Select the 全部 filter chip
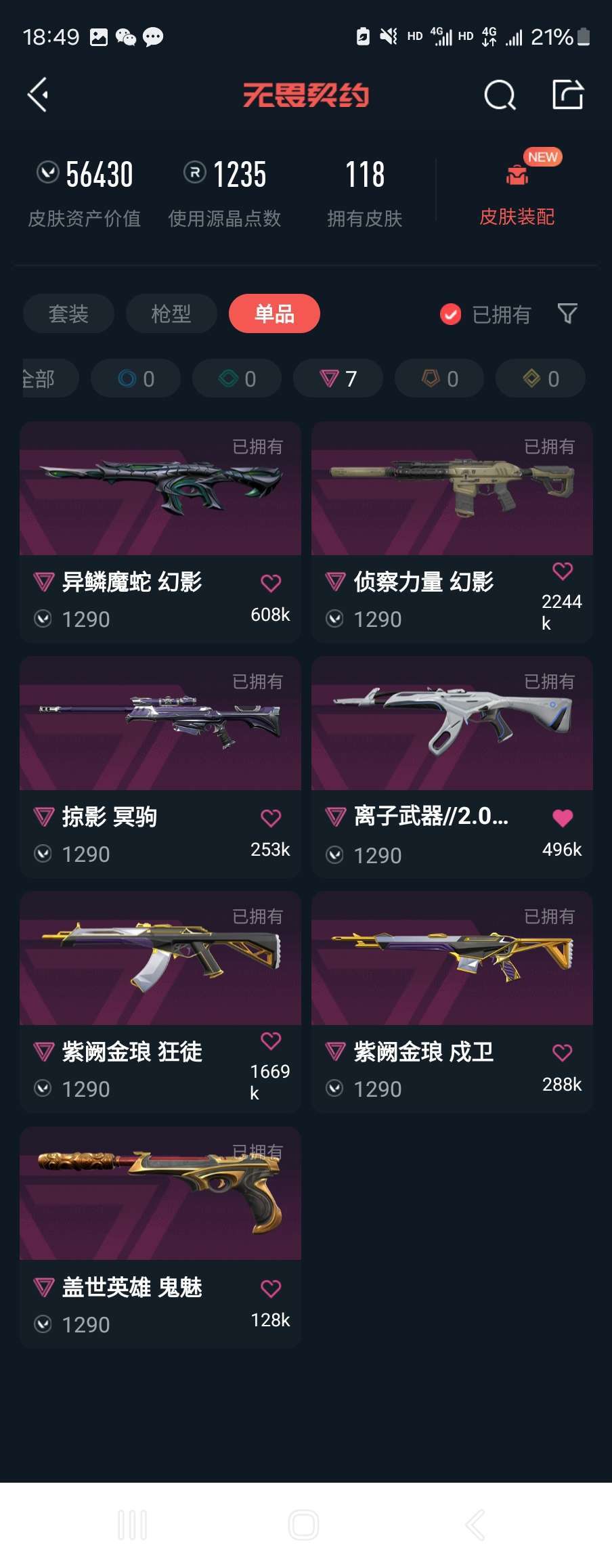The image size is (612, 1568). click(x=42, y=378)
